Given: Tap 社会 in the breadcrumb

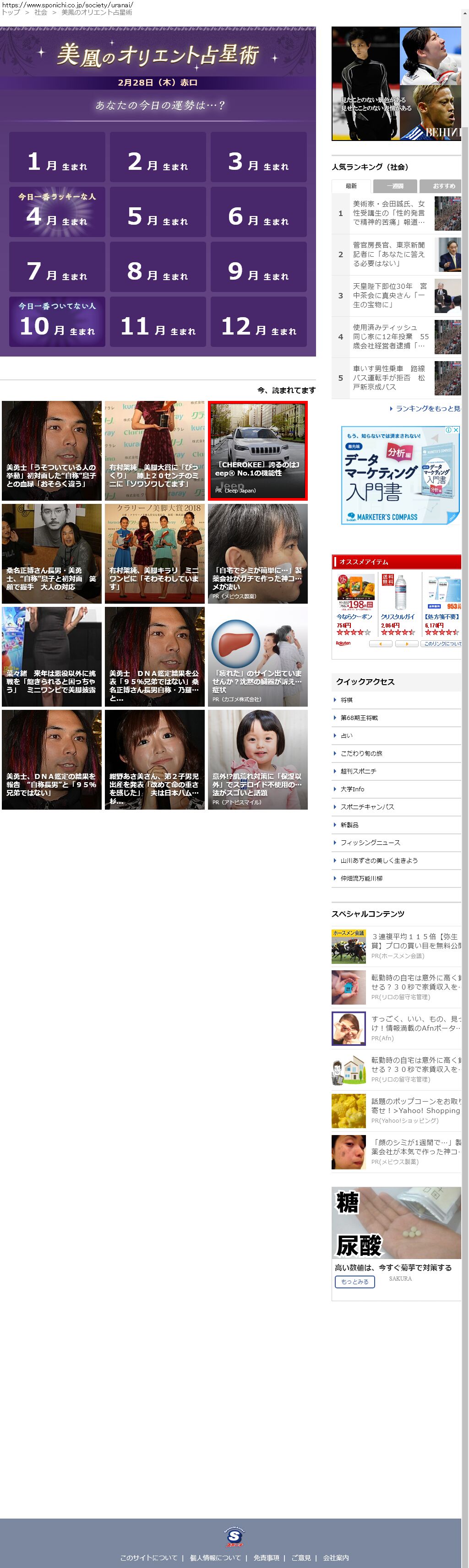Looking at the screenshot, I should (41, 12).
